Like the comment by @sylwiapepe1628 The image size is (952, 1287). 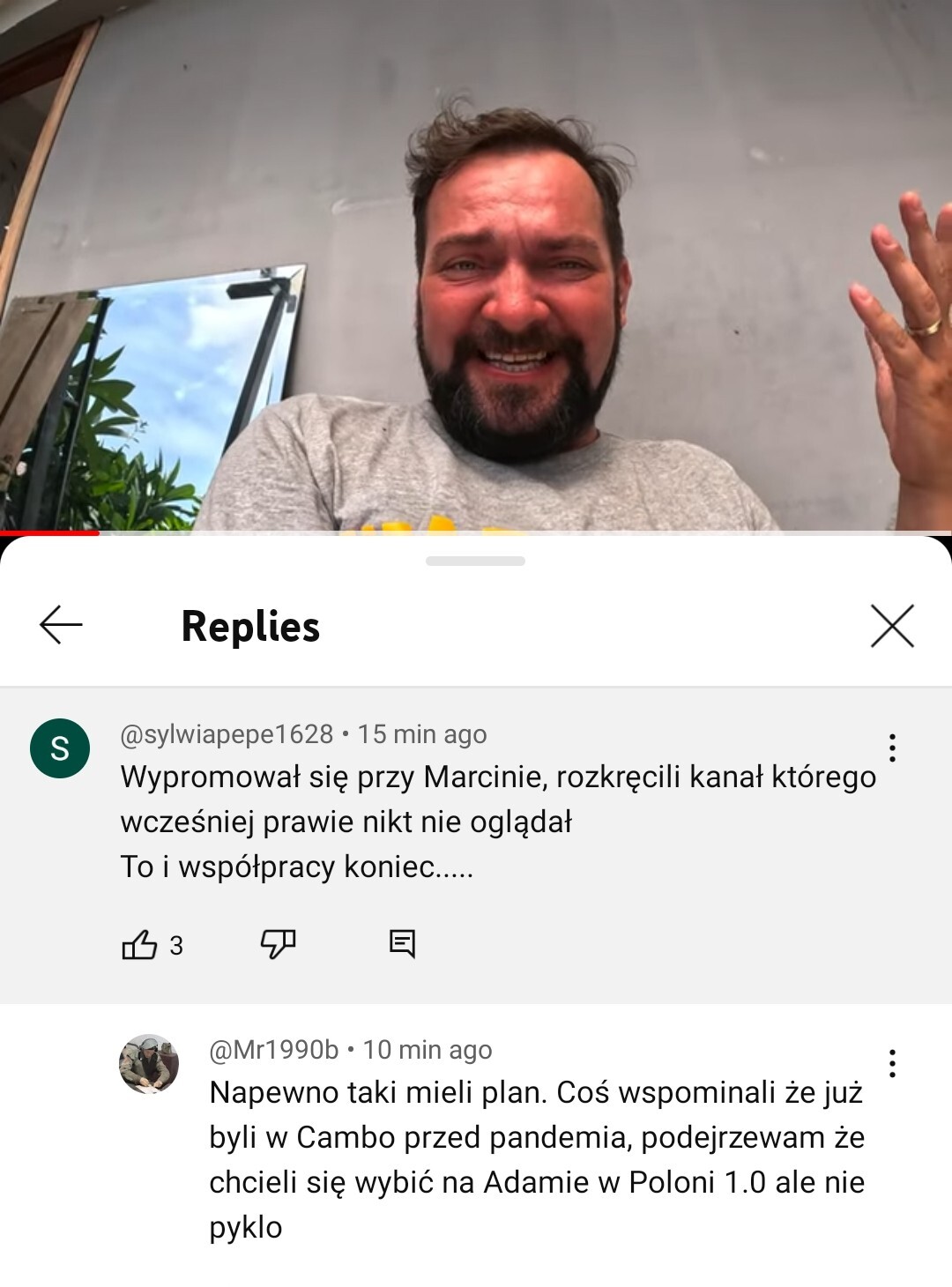[139, 945]
